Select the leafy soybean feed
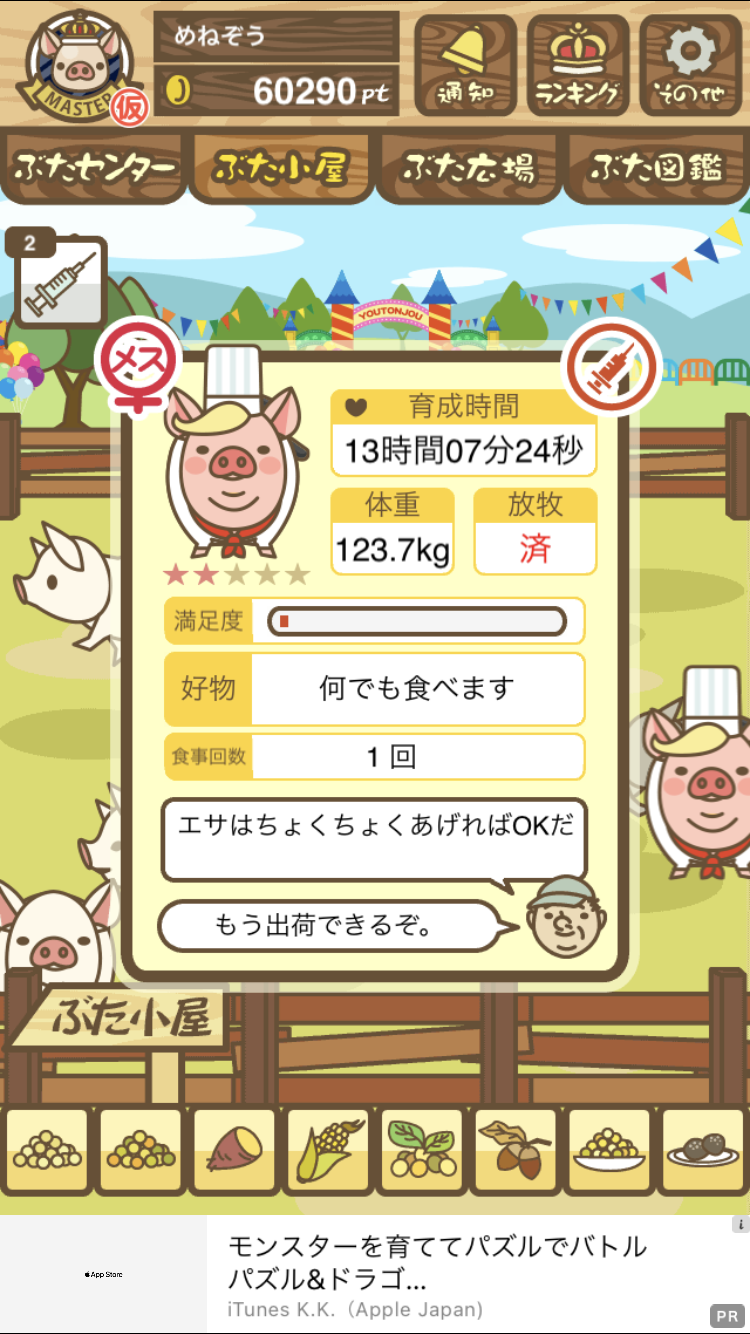 point(421,1151)
